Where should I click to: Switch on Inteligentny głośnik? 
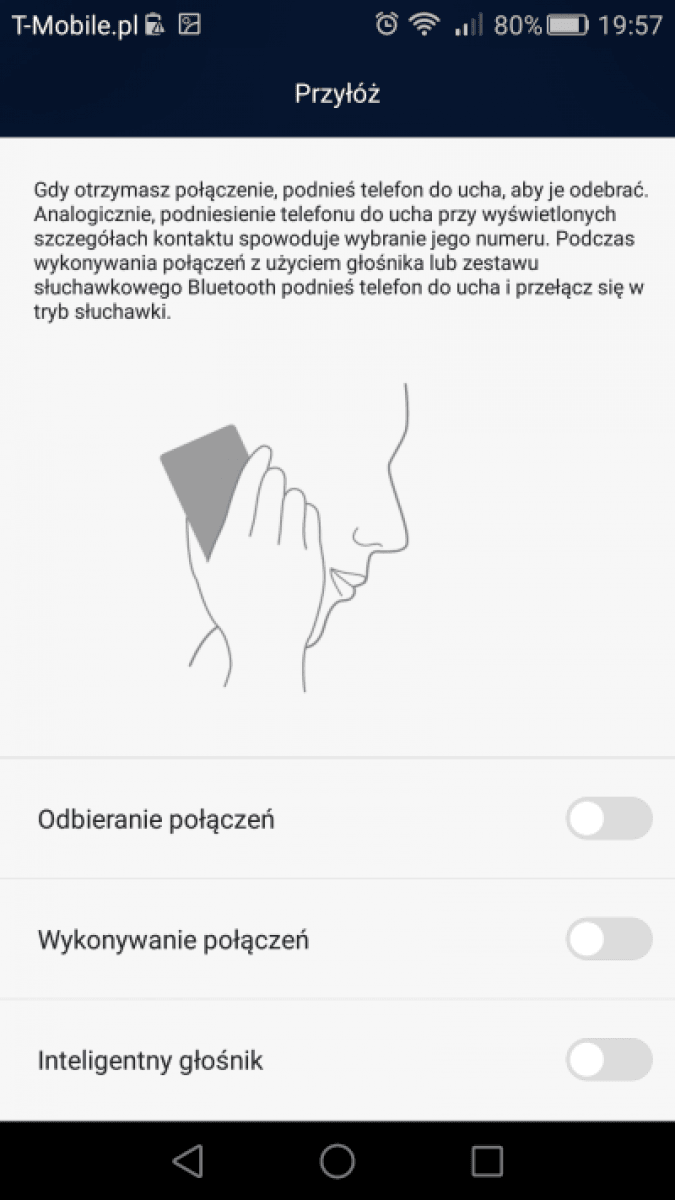coord(609,1060)
